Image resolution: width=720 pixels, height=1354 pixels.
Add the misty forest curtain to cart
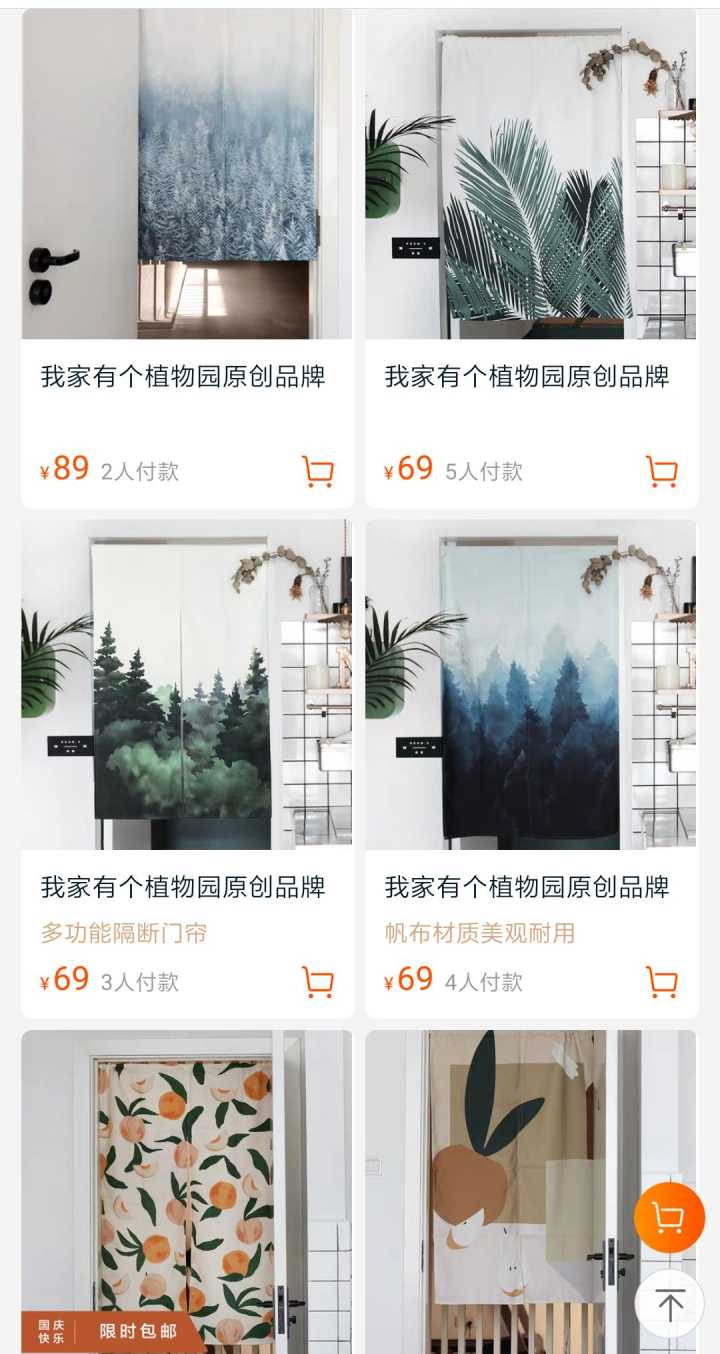pyautogui.click(x=660, y=983)
